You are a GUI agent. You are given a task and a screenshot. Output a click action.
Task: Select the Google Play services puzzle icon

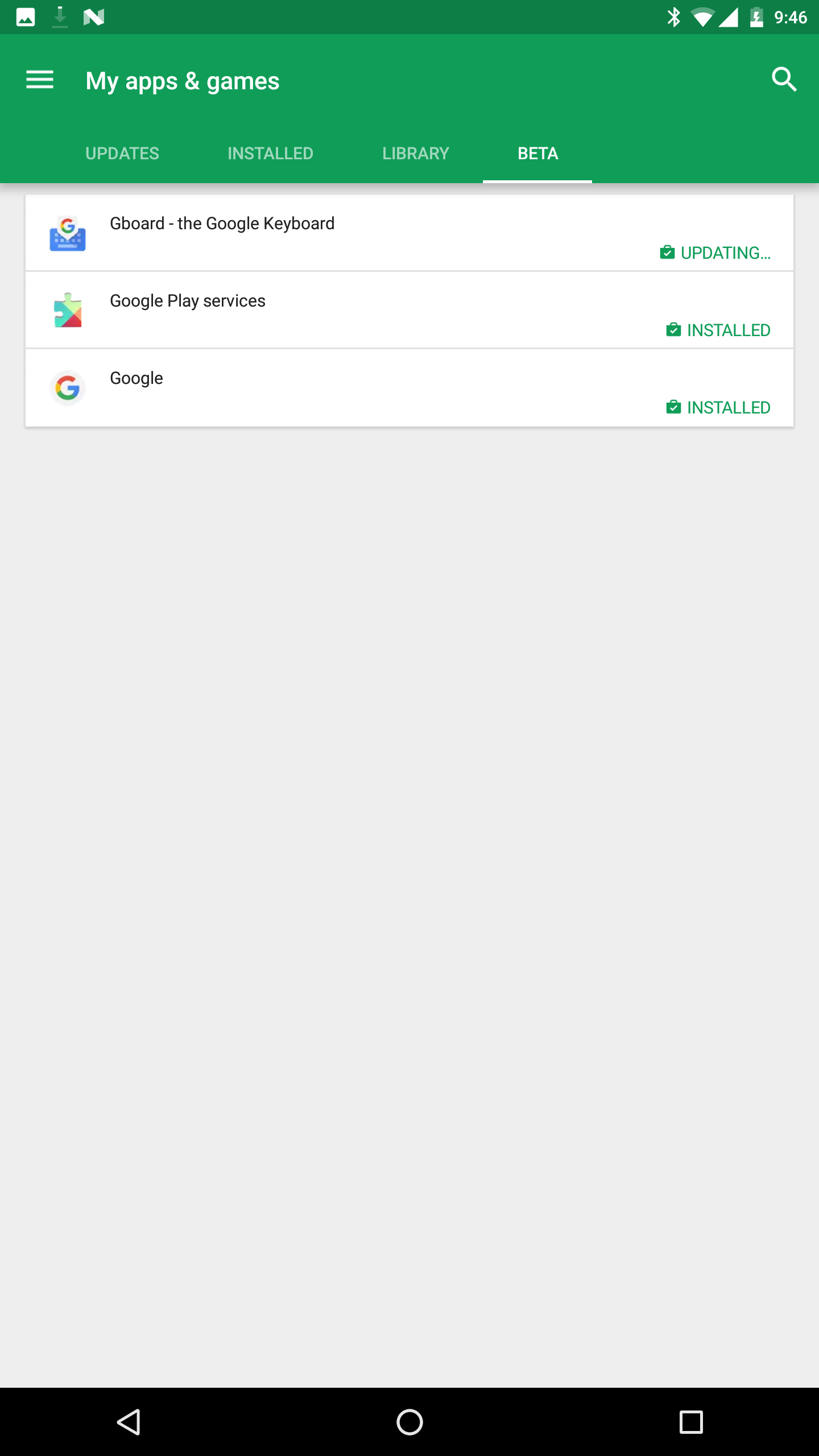[68, 310]
